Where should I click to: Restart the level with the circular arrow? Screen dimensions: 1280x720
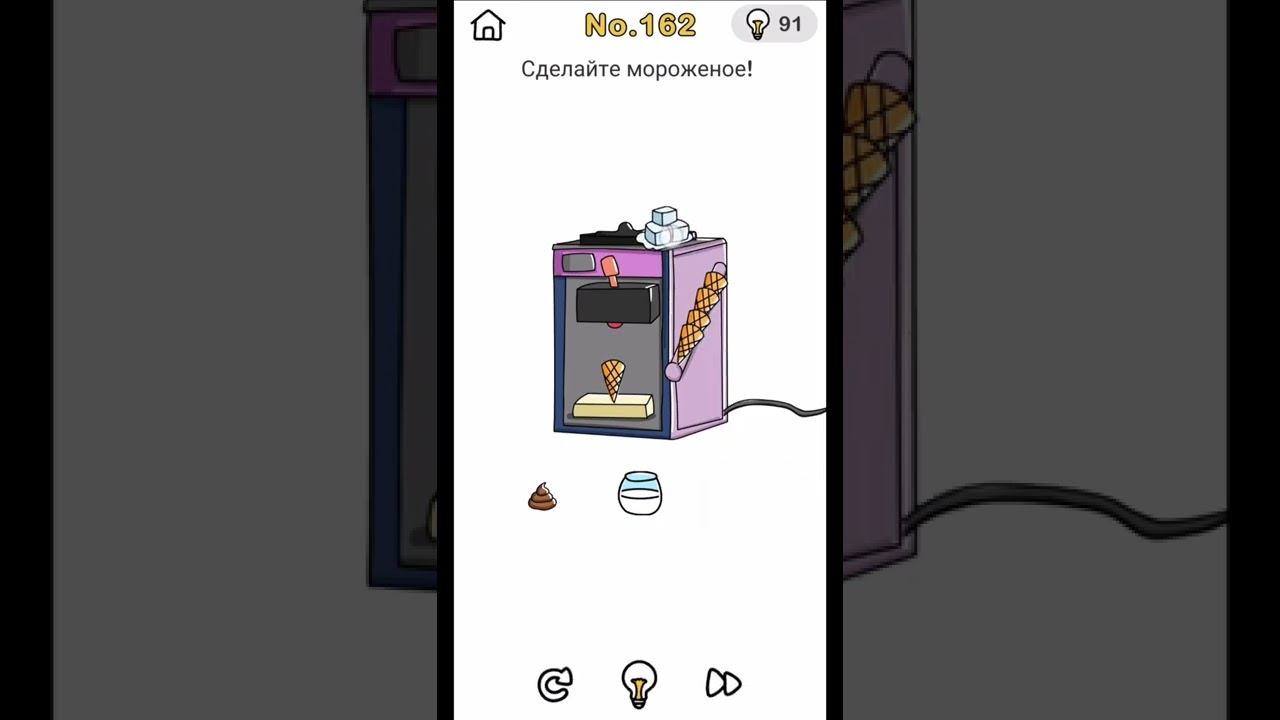[x=554, y=684]
